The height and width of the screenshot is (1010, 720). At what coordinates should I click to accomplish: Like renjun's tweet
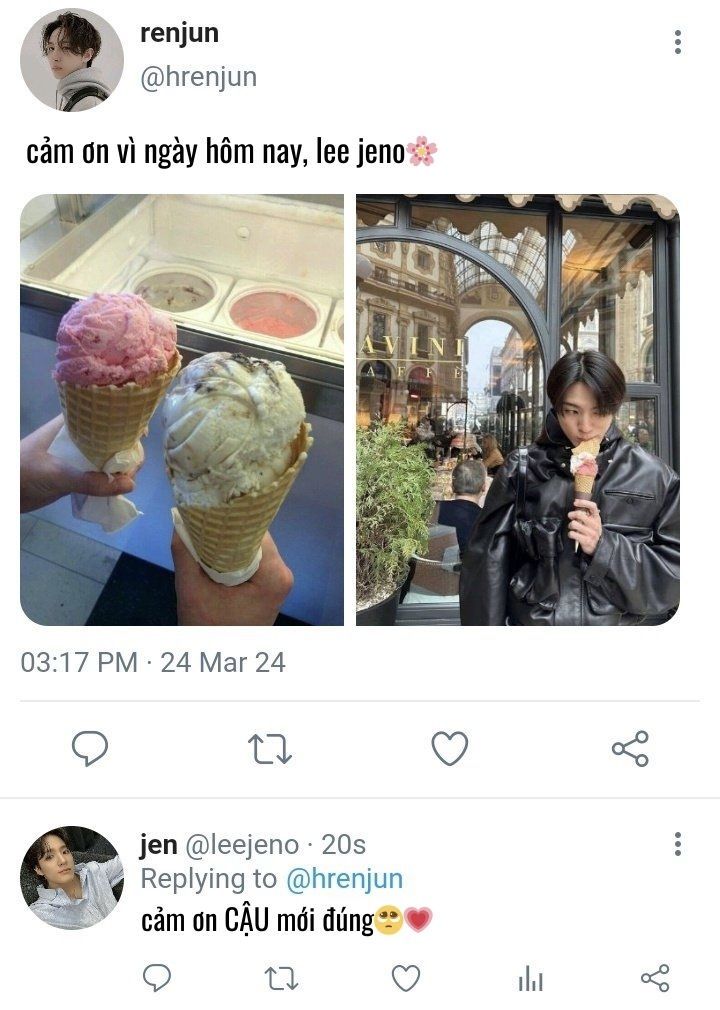point(450,748)
